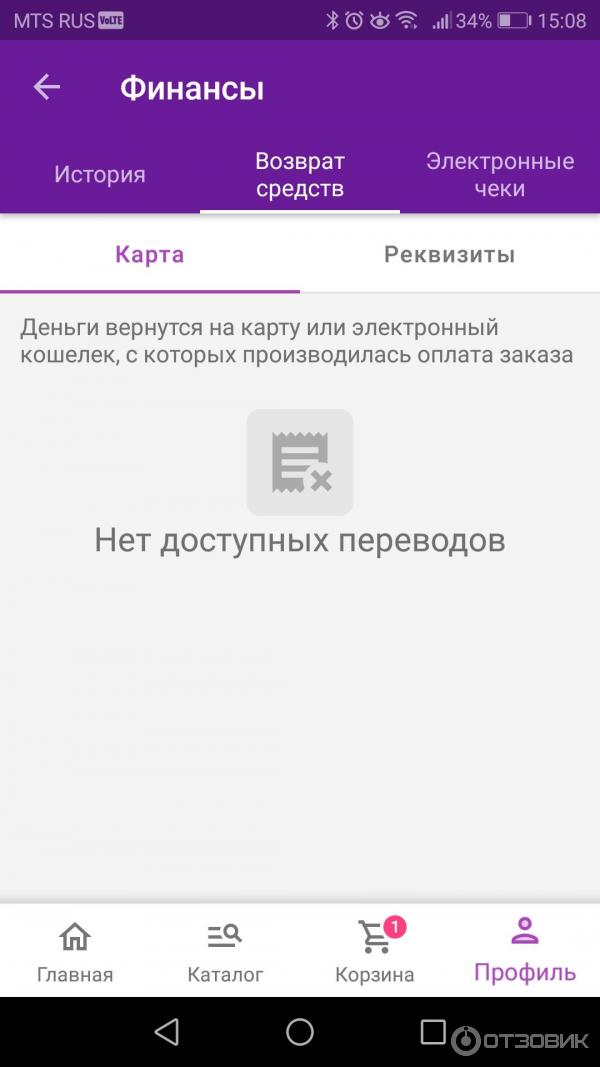Tap the system home button
Viewport: 600px width, 1067px height.
pos(300,1032)
